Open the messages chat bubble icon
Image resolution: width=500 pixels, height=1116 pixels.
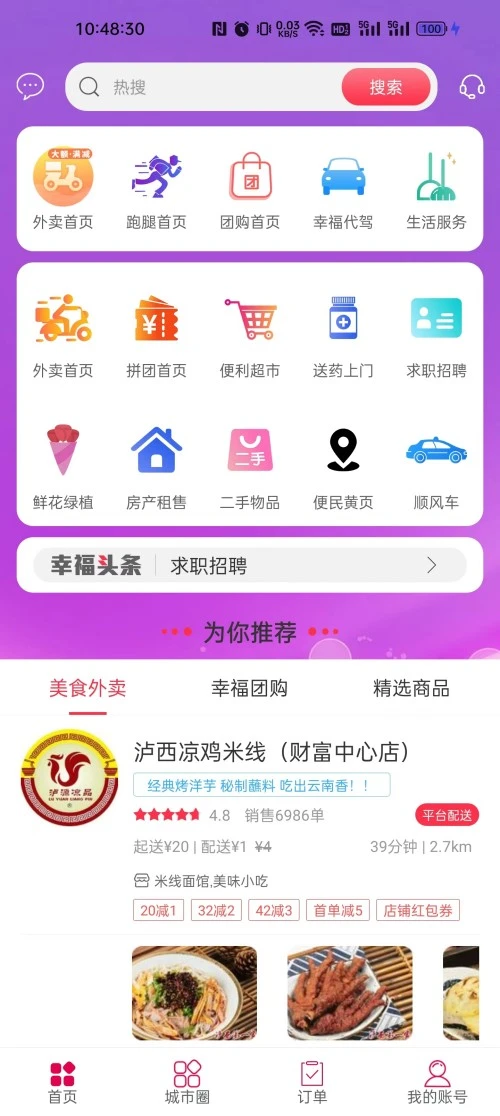click(x=30, y=87)
